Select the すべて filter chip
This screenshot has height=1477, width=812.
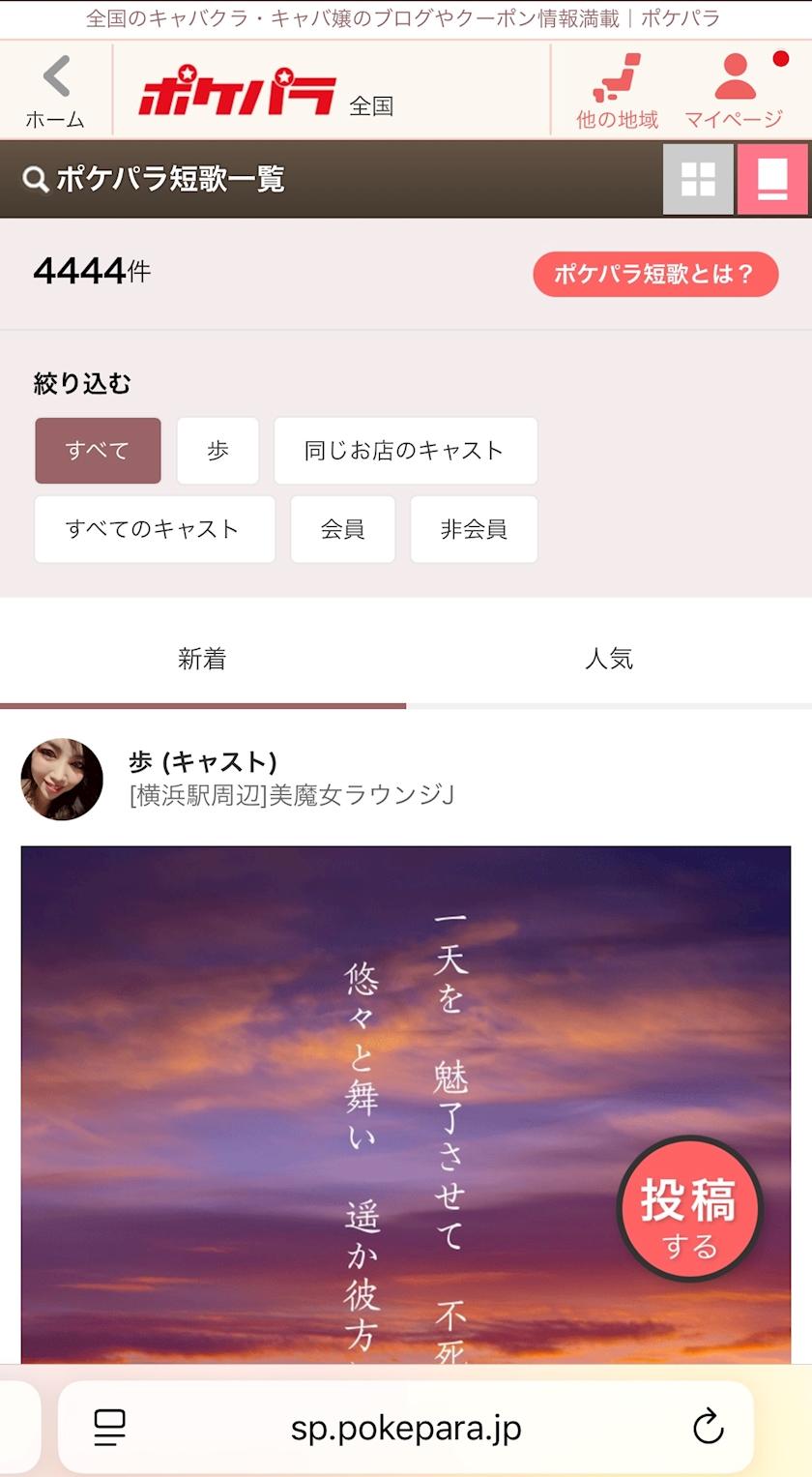pyautogui.click(x=98, y=451)
